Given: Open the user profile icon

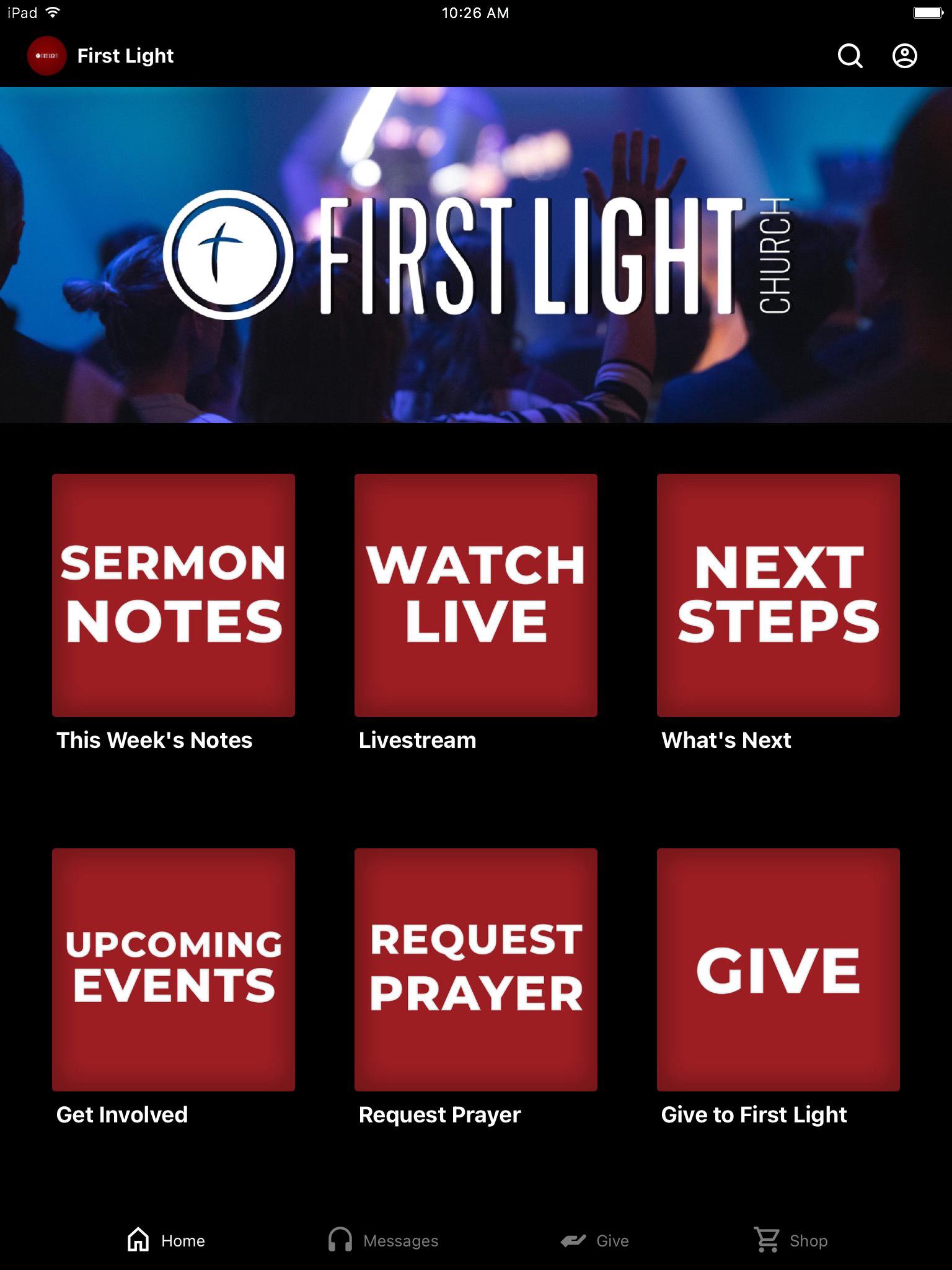Looking at the screenshot, I should [x=904, y=56].
